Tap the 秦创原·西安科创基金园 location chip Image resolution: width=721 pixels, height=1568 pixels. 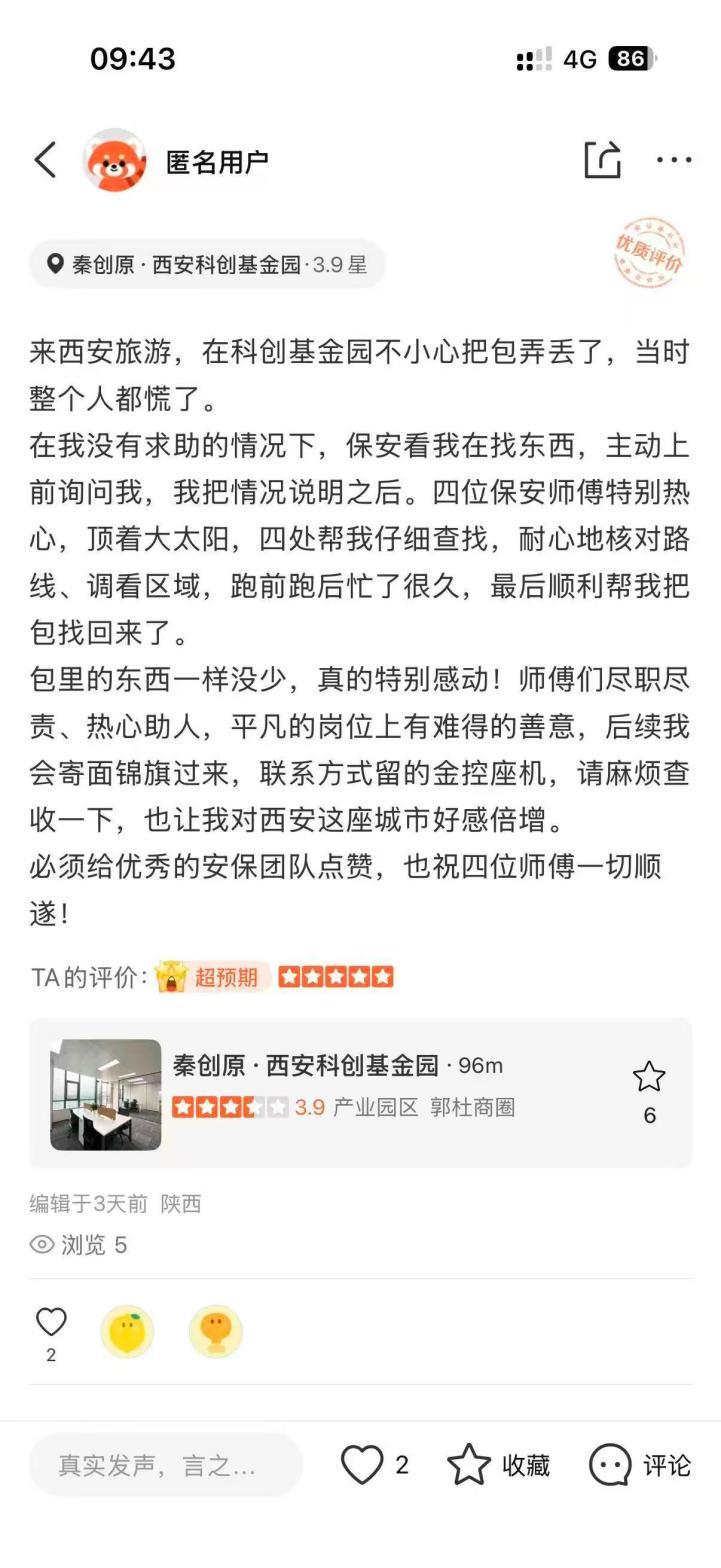coord(207,264)
